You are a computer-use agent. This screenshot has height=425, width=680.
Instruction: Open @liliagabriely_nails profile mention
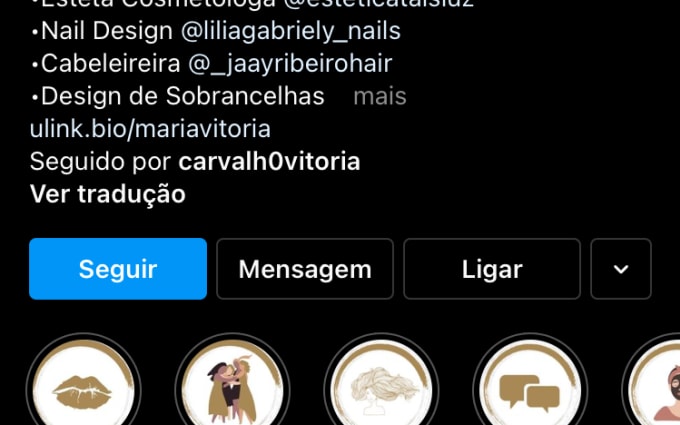pyautogui.click(x=291, y=31)
